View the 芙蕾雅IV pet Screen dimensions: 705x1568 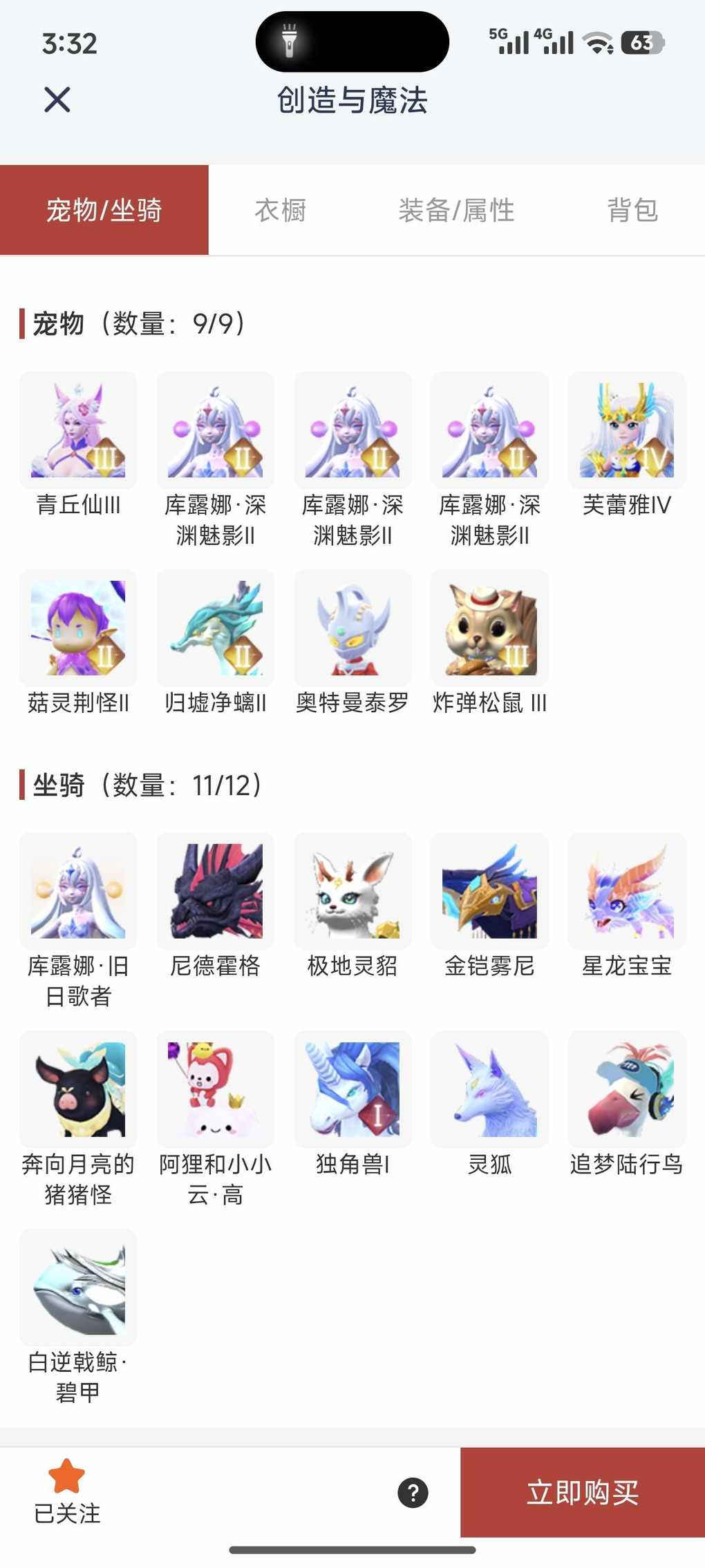pyautogui.click(x=626, y=430)
